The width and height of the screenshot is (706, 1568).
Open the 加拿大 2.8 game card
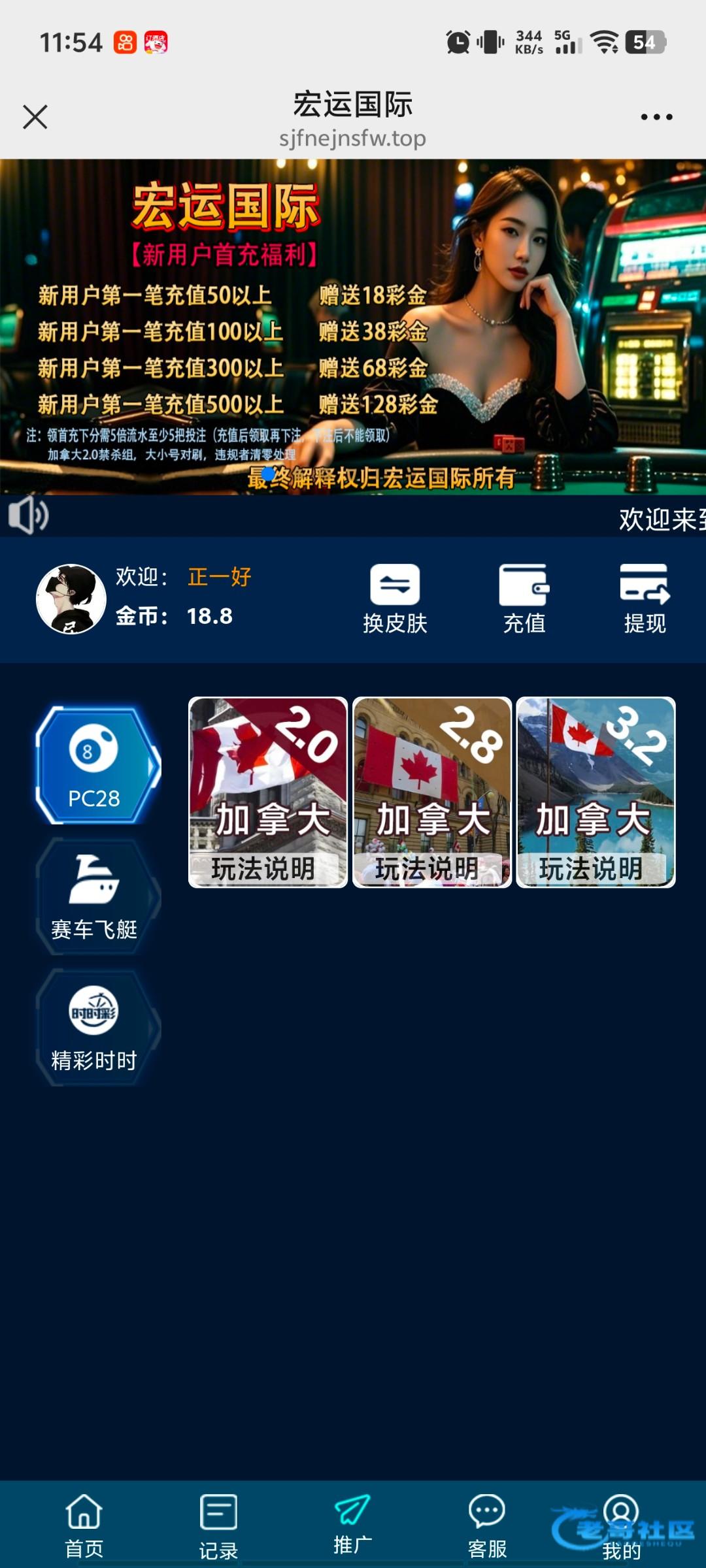click(432, 792)
